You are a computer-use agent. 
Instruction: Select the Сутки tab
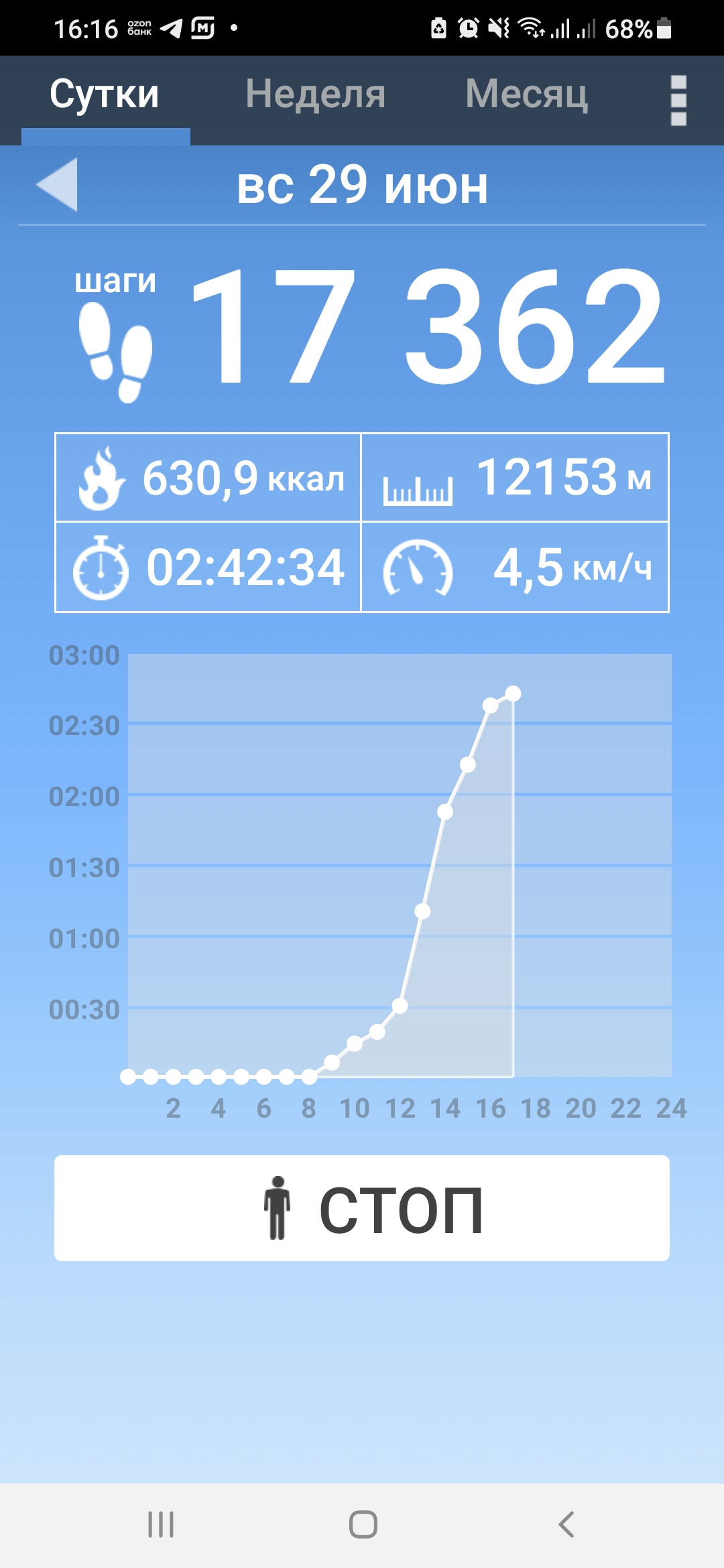click(105, 94)
